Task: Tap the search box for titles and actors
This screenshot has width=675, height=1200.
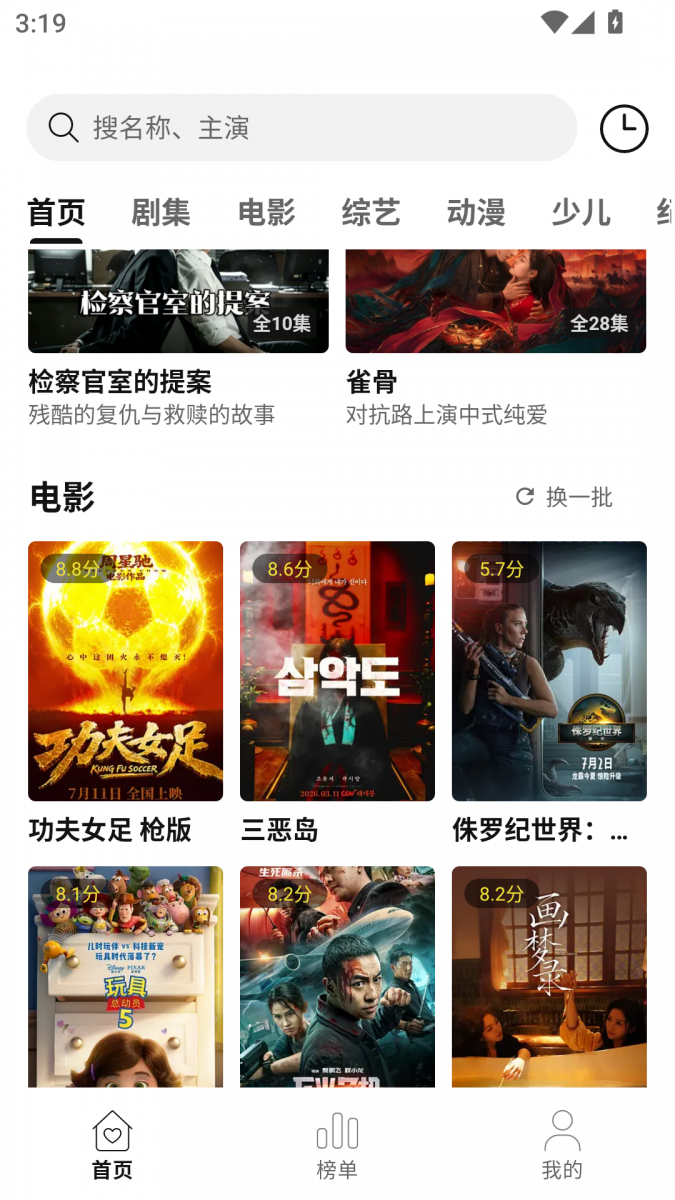Action: pyautogui.click(x=301, y=128)
